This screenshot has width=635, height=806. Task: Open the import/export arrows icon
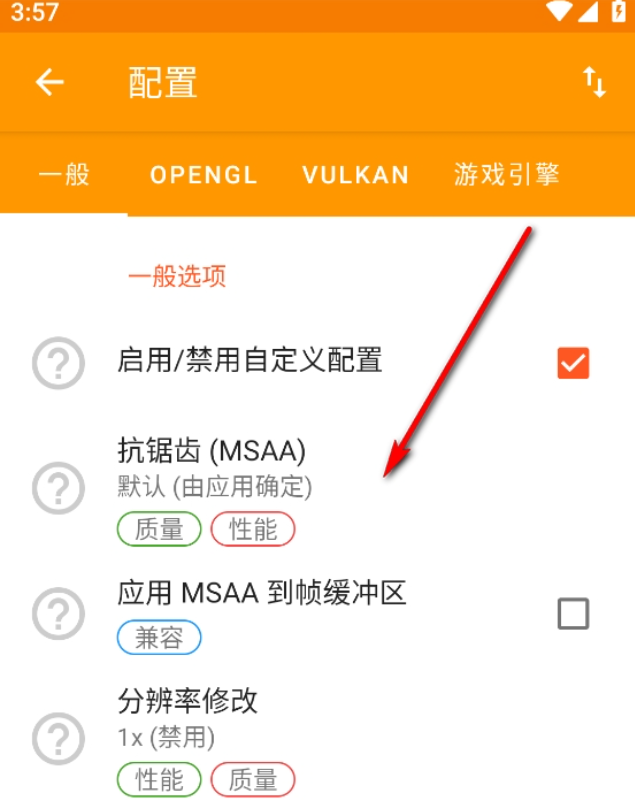click(594, 83)
